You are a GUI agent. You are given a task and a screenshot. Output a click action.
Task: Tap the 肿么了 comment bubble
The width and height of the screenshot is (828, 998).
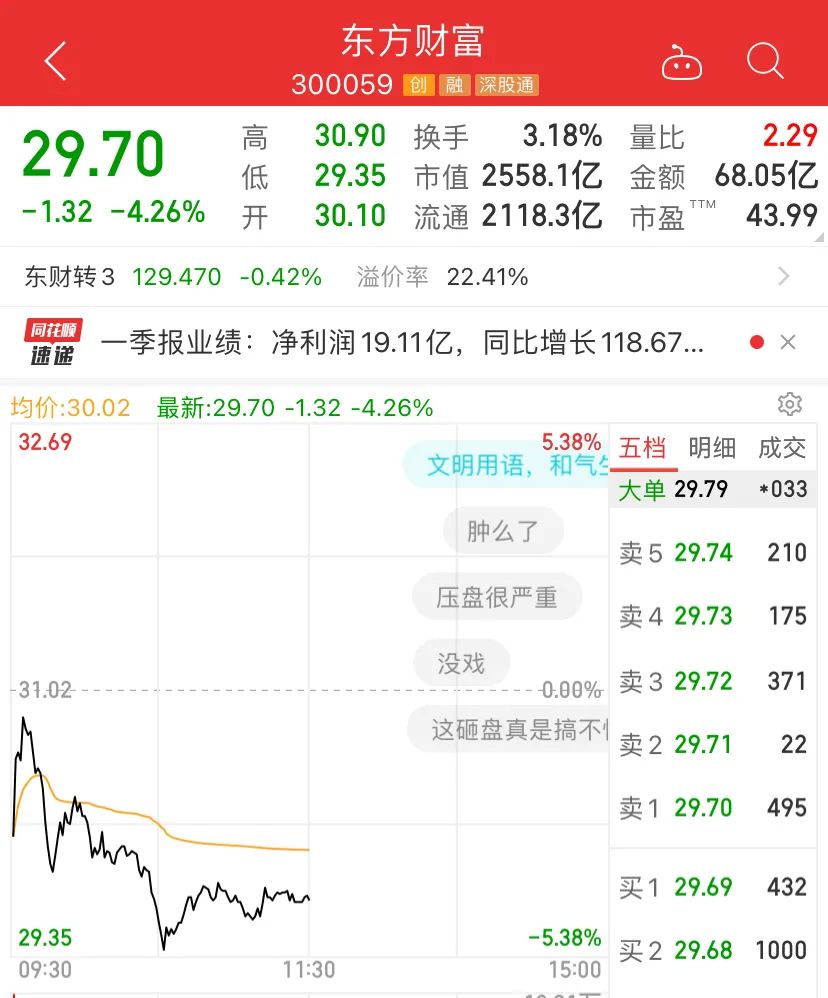click(503, 530)
